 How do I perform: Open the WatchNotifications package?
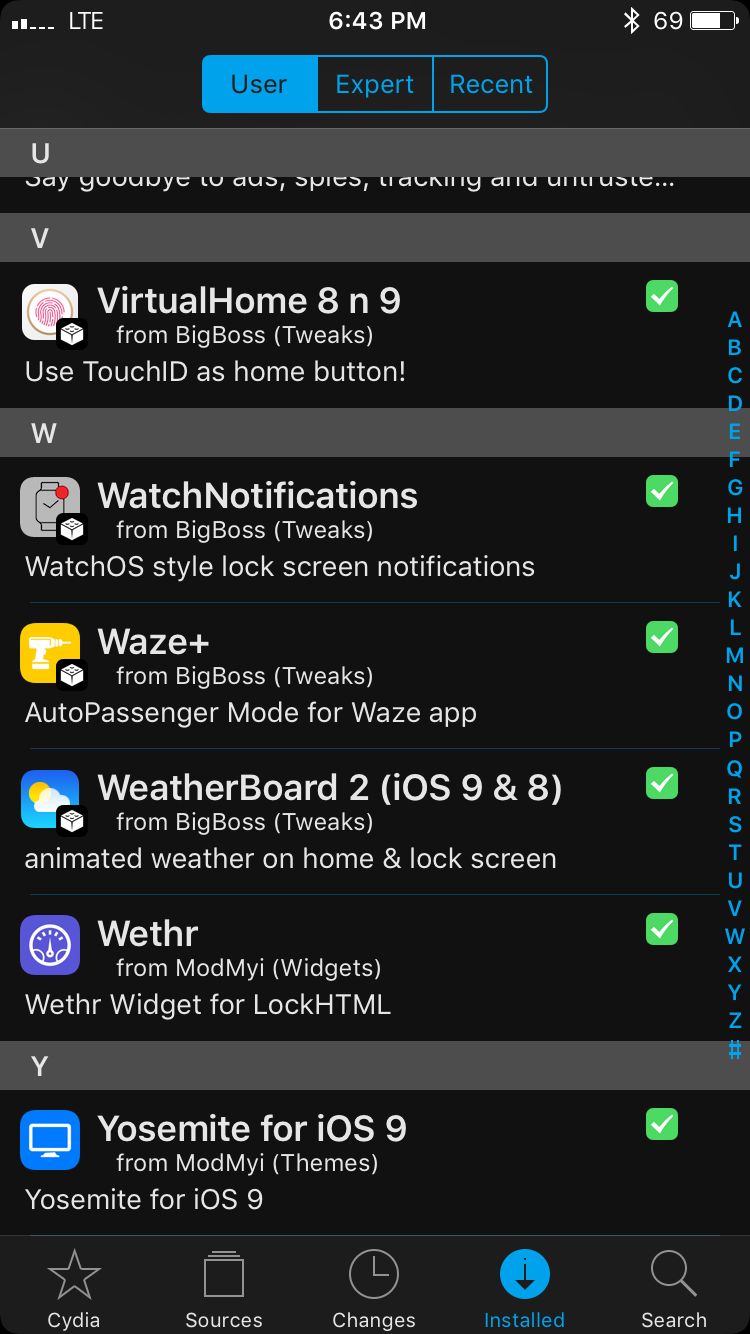click(375, 530)
